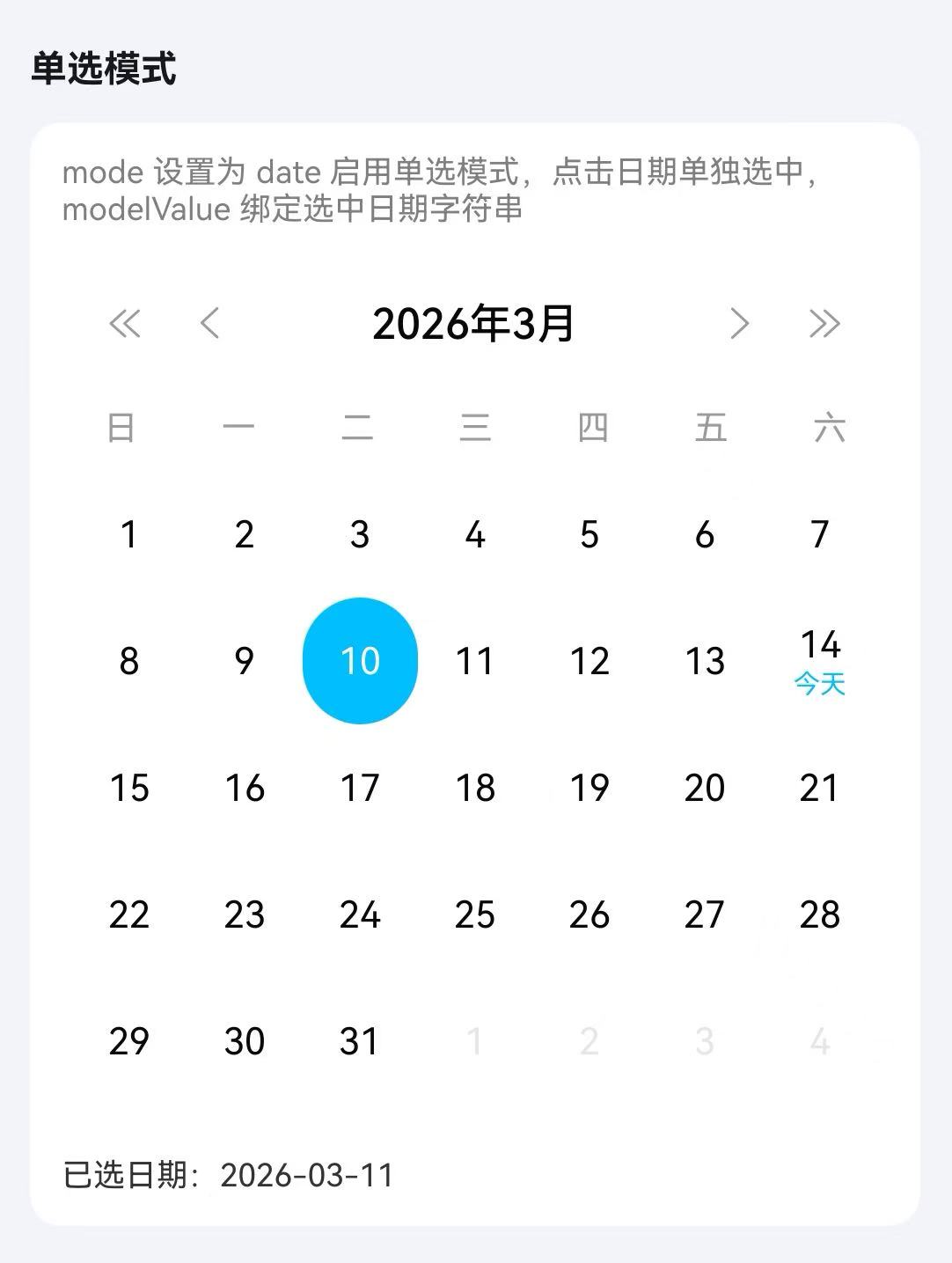Select March 25 in the calendar grid

point(475,914)
